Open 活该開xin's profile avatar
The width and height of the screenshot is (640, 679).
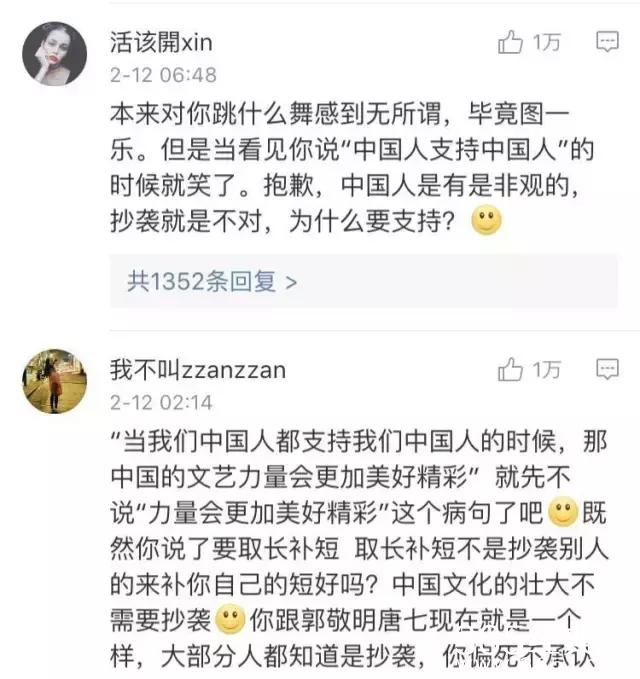pos(54,54)
